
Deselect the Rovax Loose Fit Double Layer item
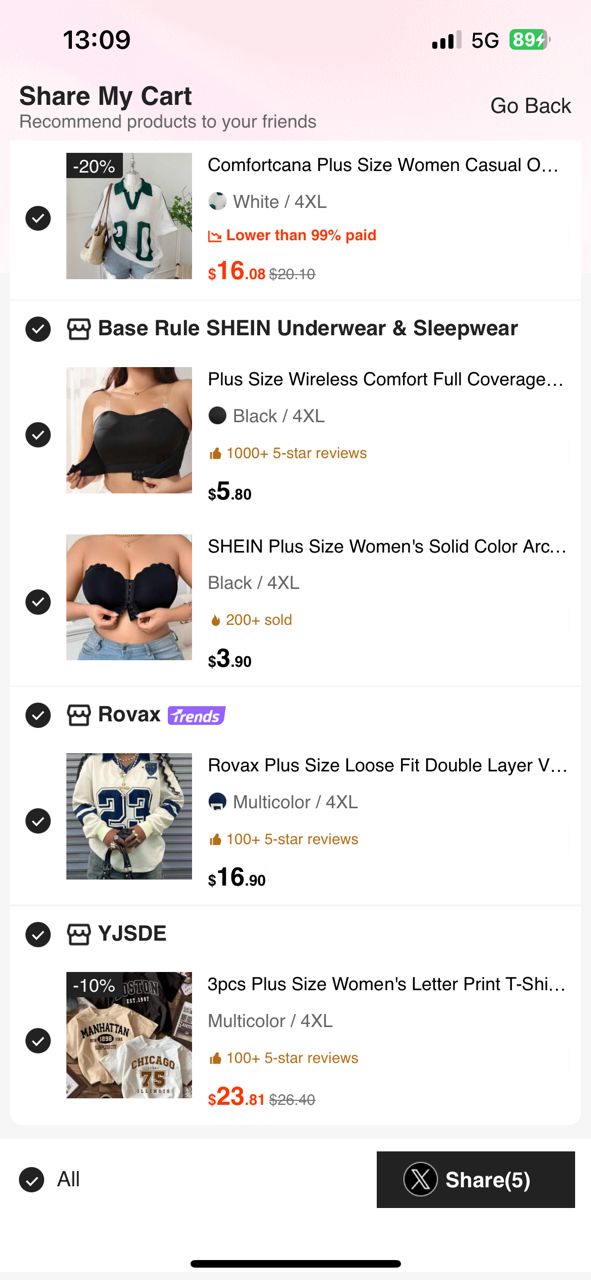coord(38,820)
